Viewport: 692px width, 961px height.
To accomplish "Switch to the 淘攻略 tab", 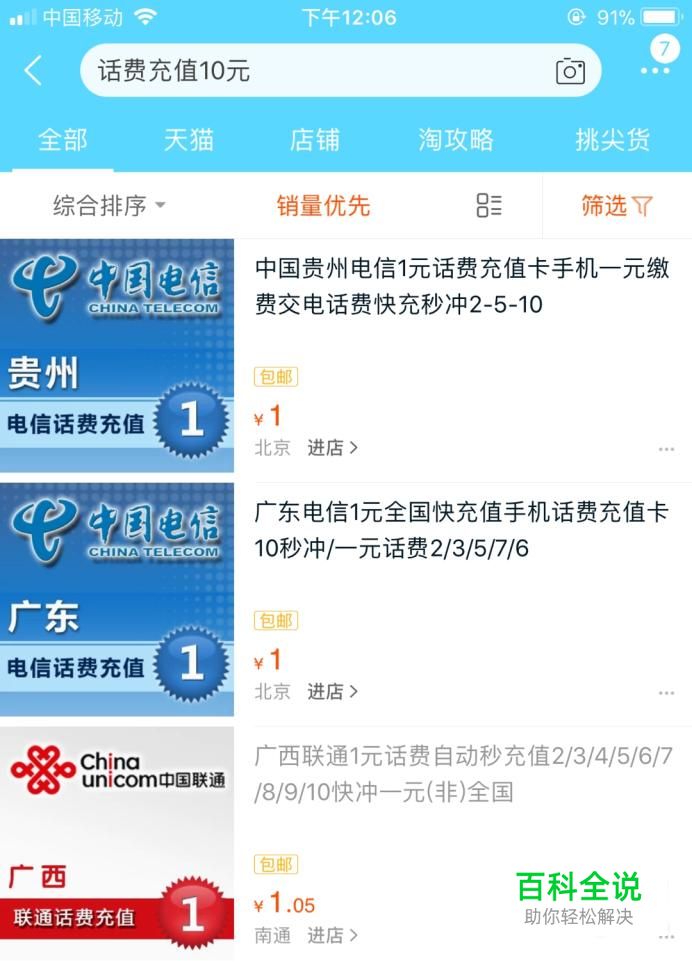I will [x=456, y=140].
